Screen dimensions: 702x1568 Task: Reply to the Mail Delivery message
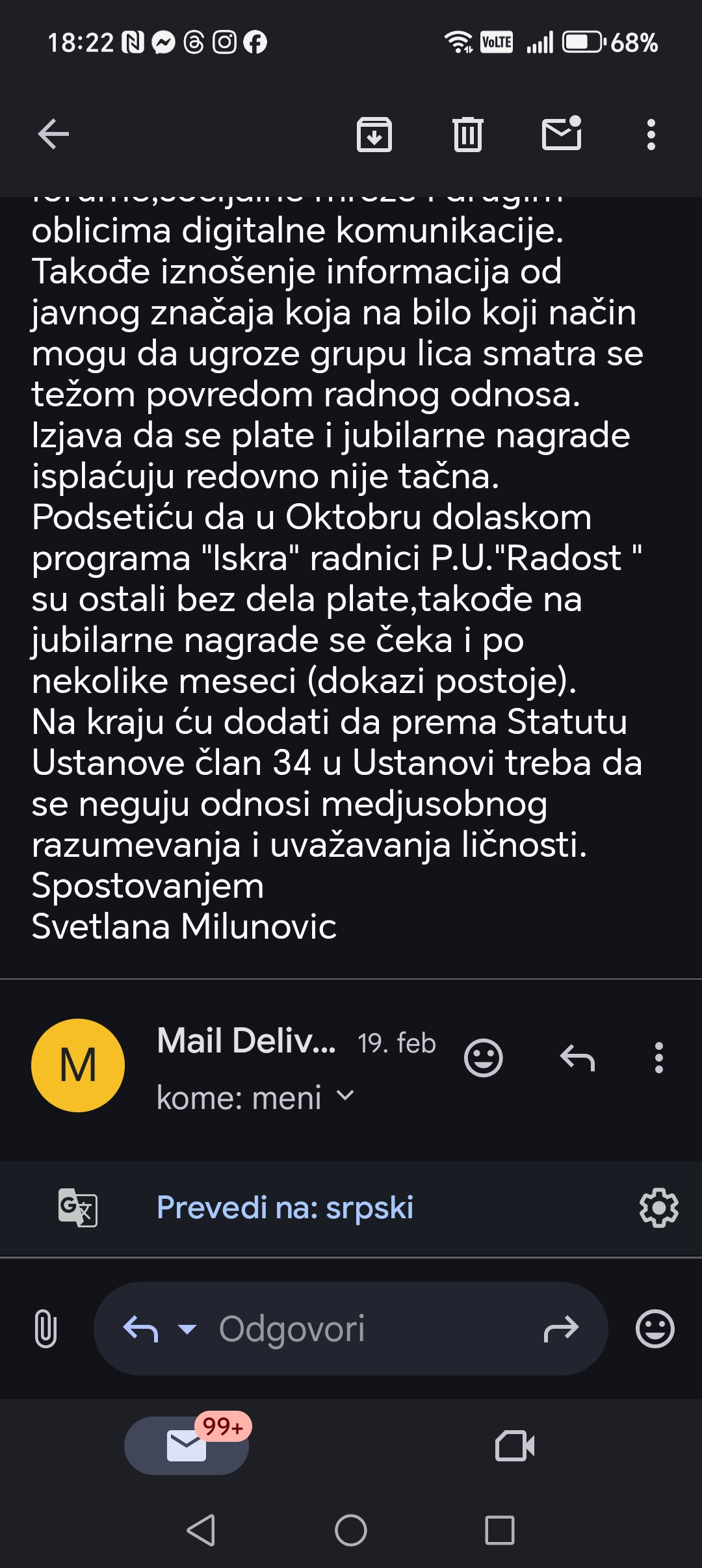click(x=577, y=1058)
